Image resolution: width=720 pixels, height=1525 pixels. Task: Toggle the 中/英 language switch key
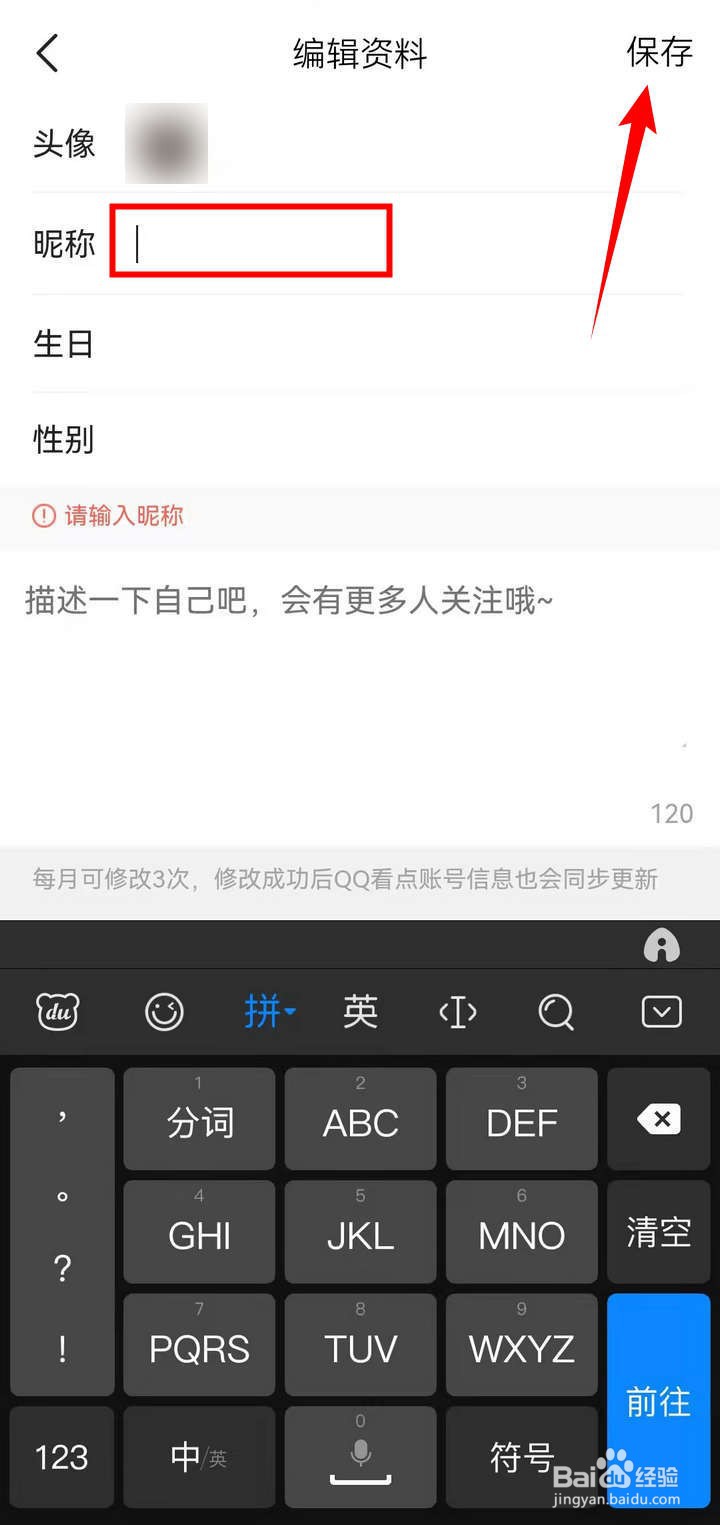tap(198, 1456)
